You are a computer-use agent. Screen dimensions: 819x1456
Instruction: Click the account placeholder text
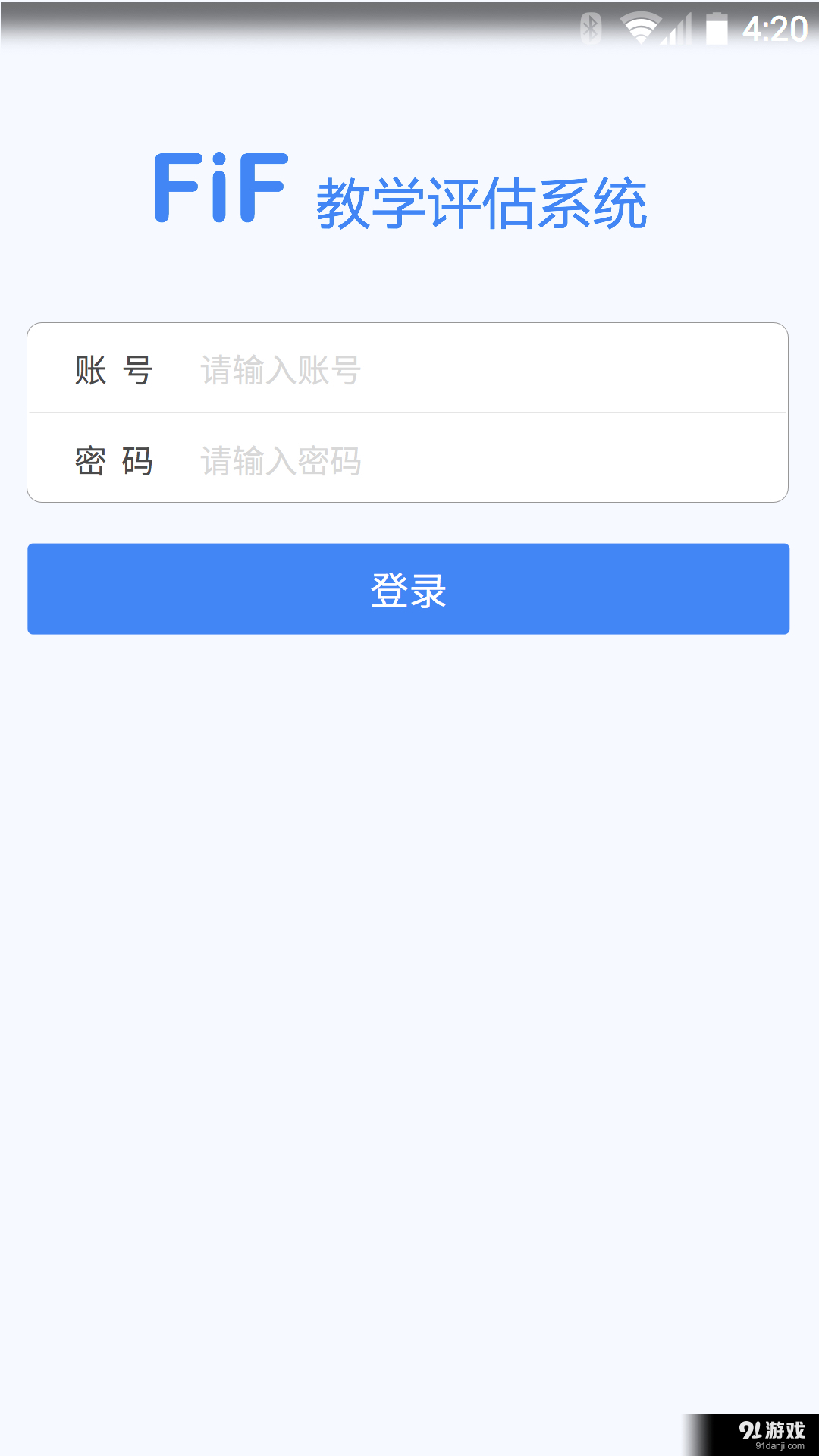(x=279, y=372)
